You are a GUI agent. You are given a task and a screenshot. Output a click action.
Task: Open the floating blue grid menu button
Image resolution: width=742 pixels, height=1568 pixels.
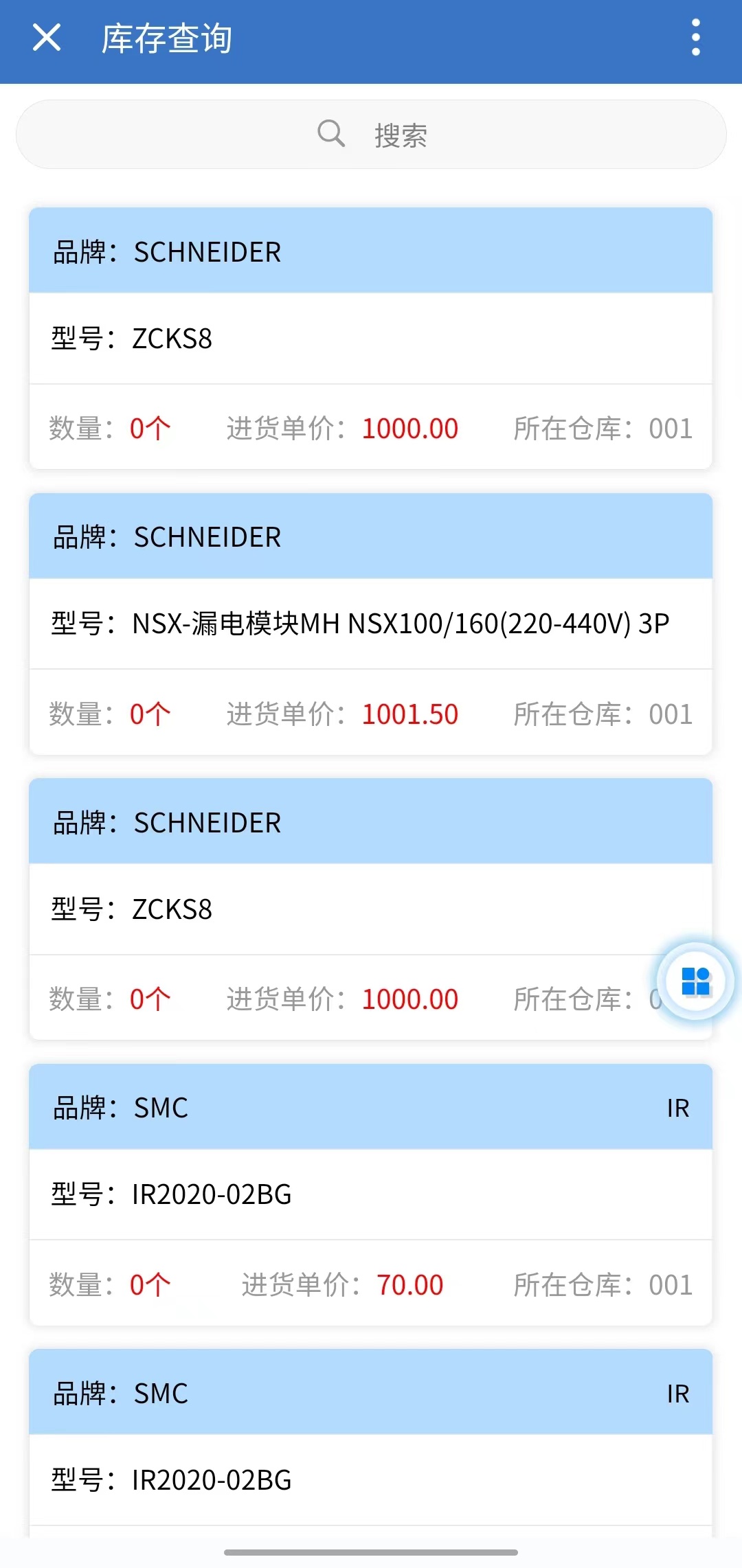pos(695,981)
